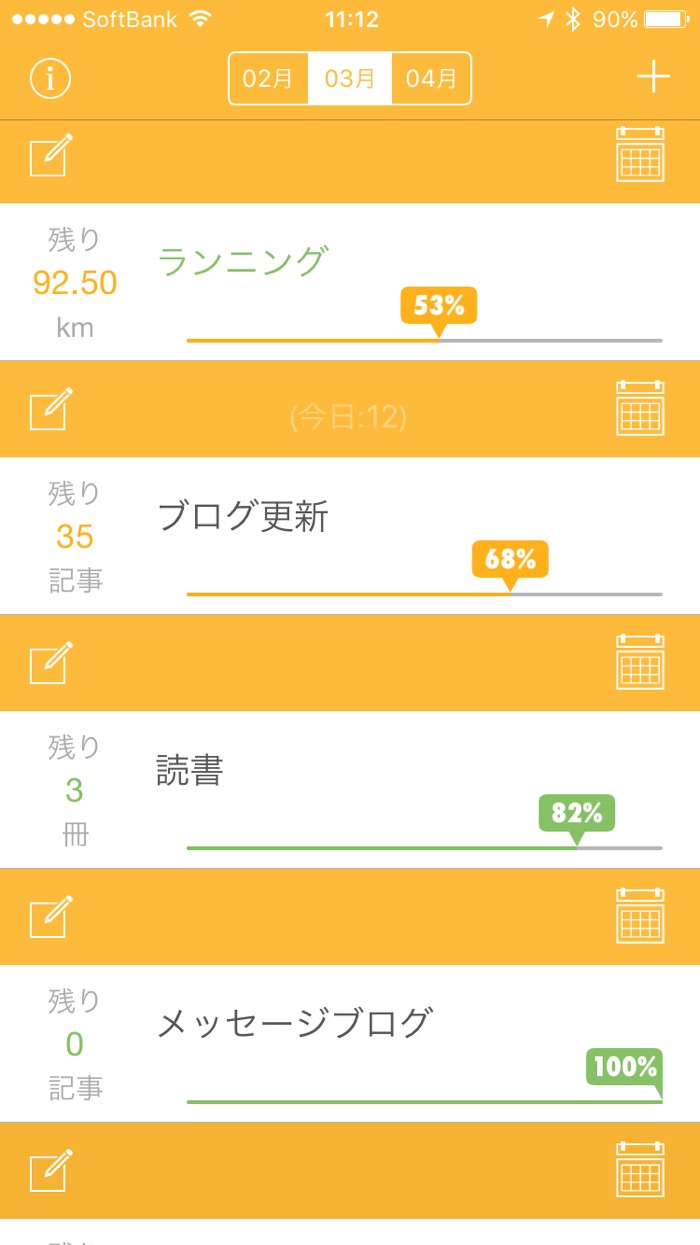Open the calendar for 読書
This screenshot has width=700, height=1245.
click(x=640, y=661)
